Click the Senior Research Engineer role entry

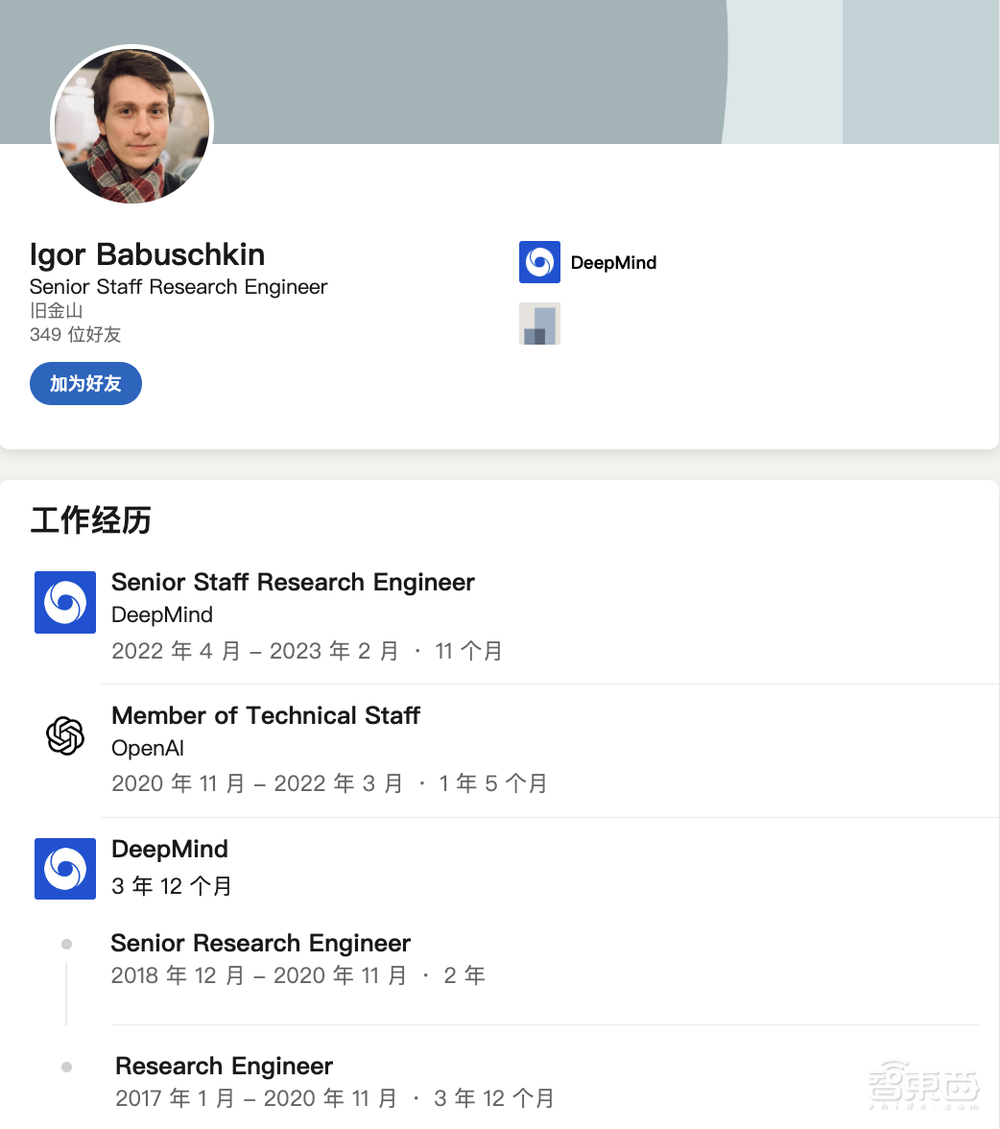point(260,943)
